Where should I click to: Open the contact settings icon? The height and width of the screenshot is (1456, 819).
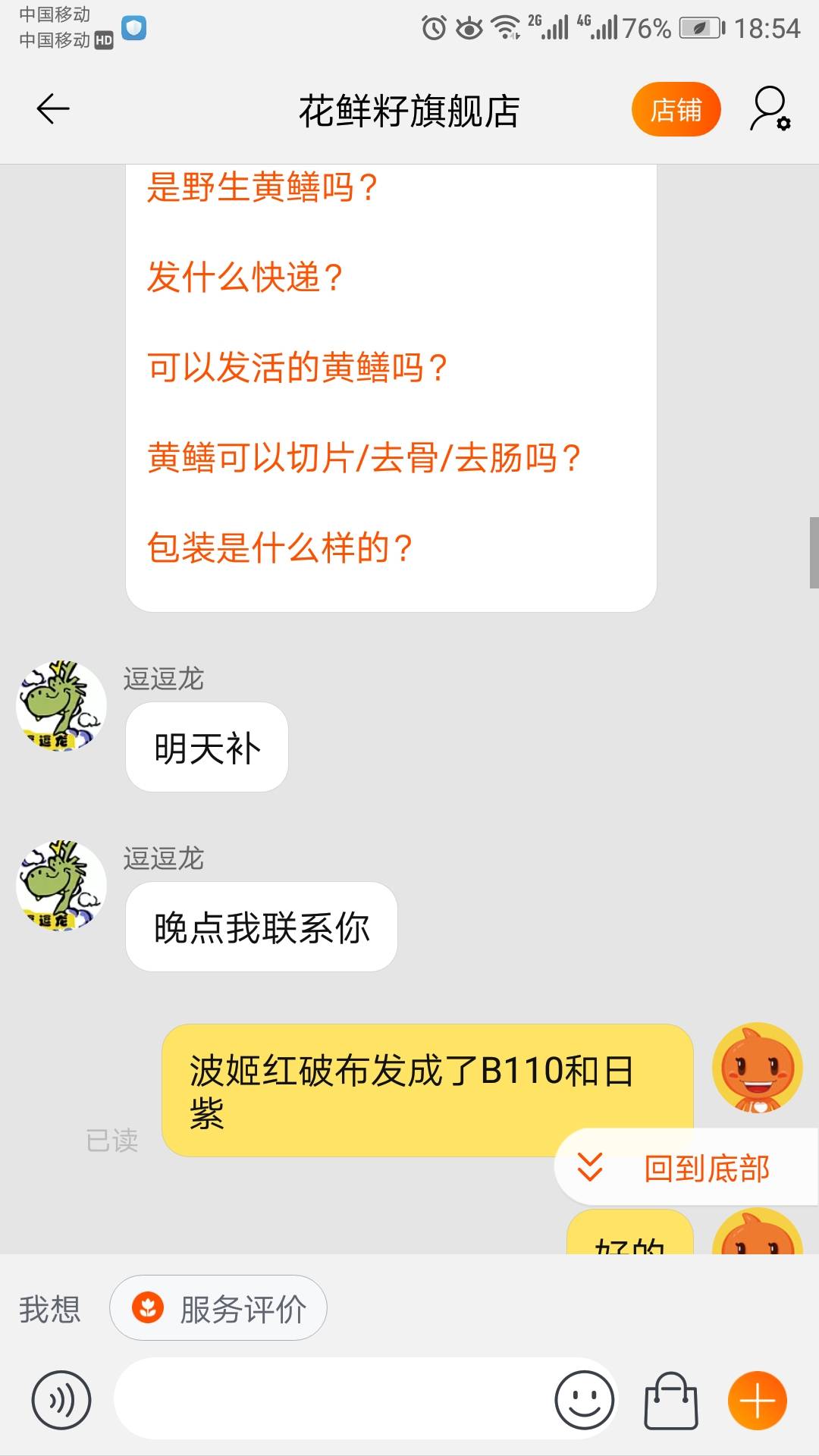[770, 110]
